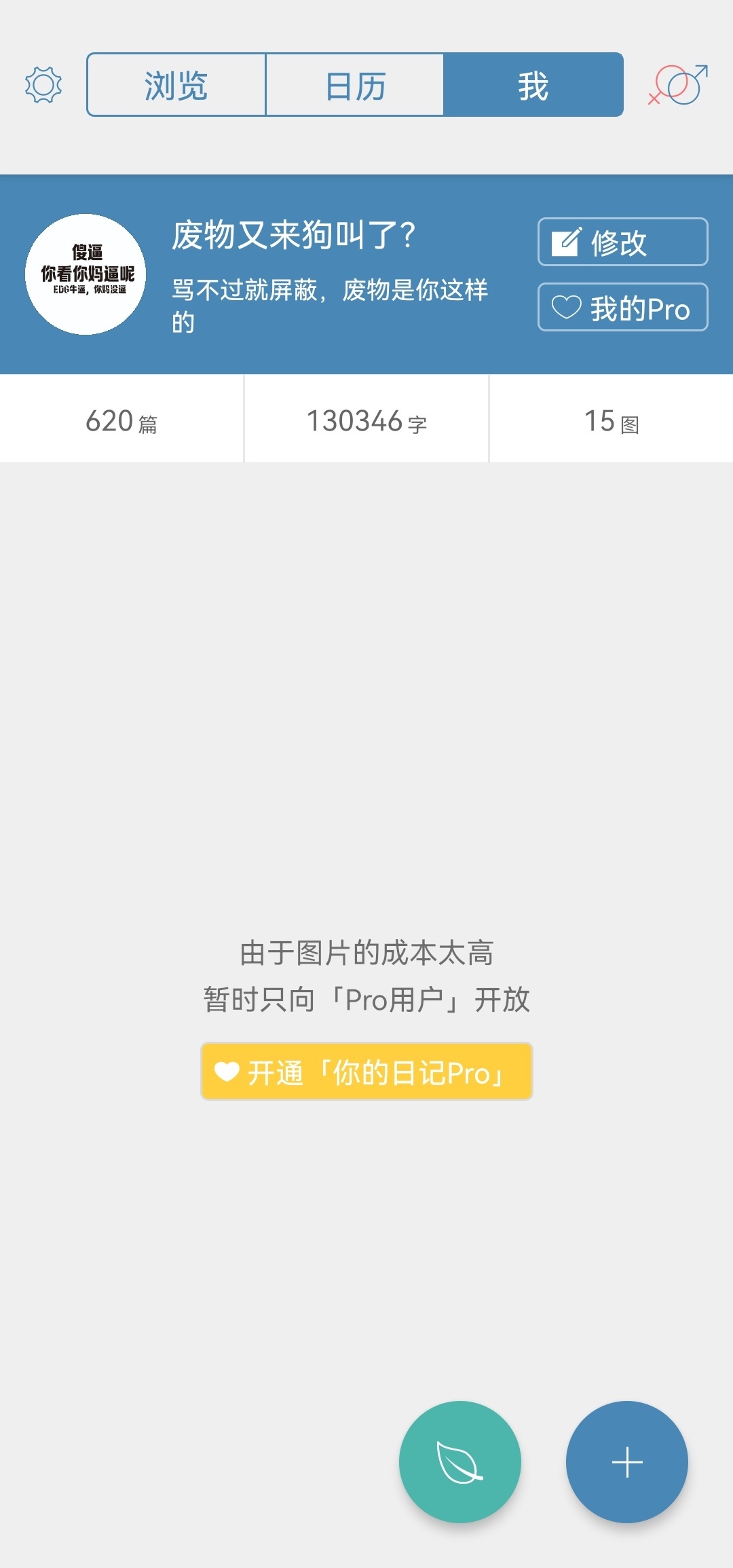Image resolution: width=733 pixels, height=1568 pixels.
Task: Open settings via the gear icon
Action: [43, 85]
